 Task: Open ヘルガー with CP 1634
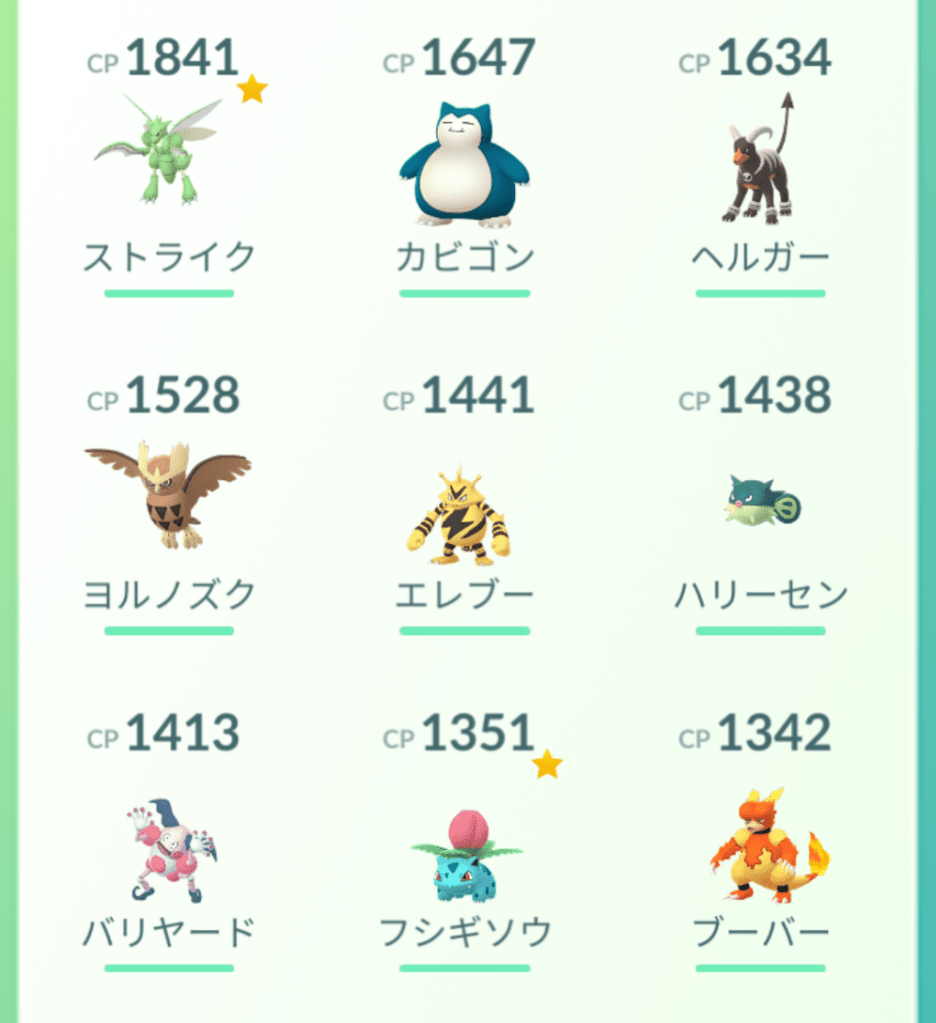click(760, 160)
